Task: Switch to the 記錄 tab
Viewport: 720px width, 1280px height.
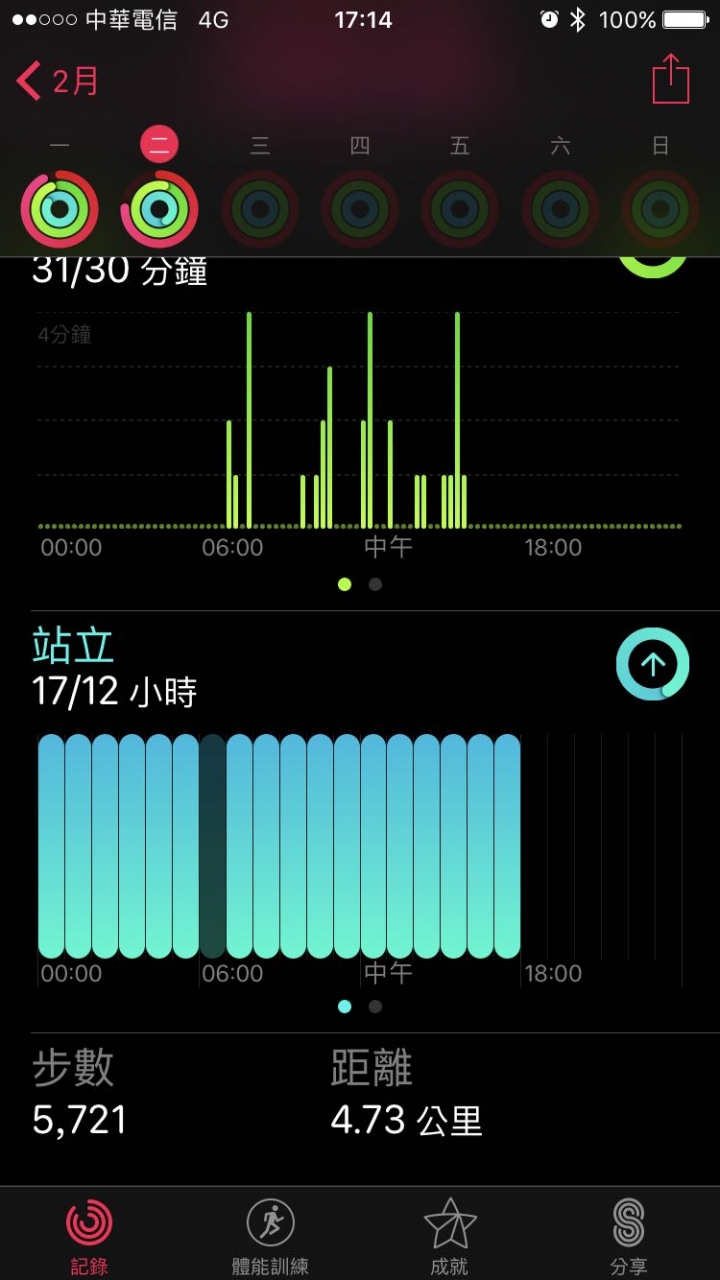Action: point(89,1236)
